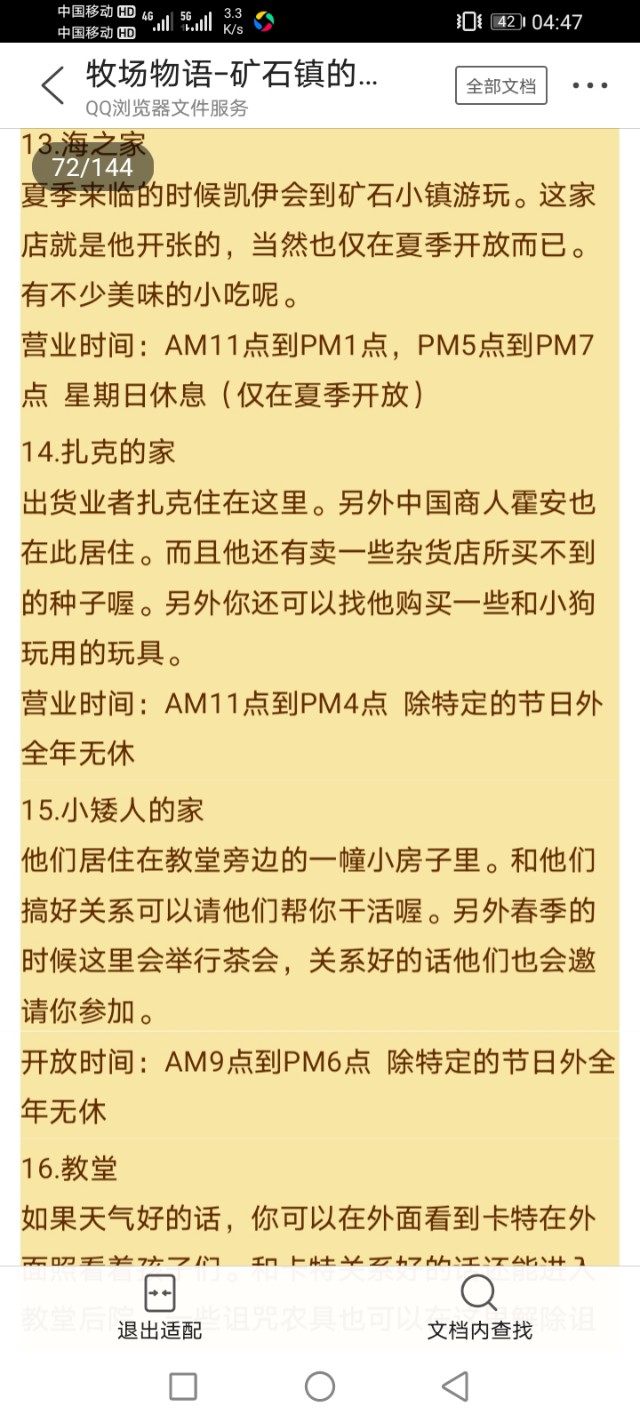This screenshot has width=640, height=1422.
Task: Open the three-dot overflow menu
Action: [590, 86]
